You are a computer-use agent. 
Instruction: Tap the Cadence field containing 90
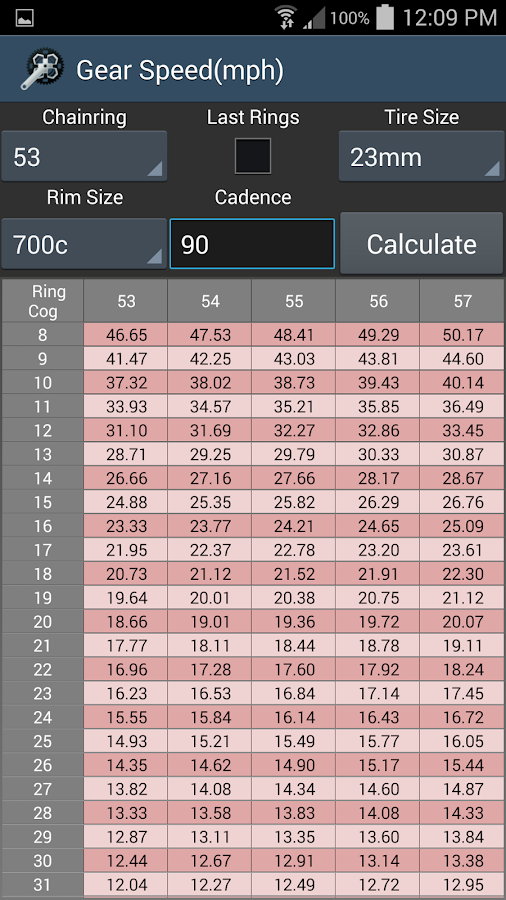pos(252,244)
